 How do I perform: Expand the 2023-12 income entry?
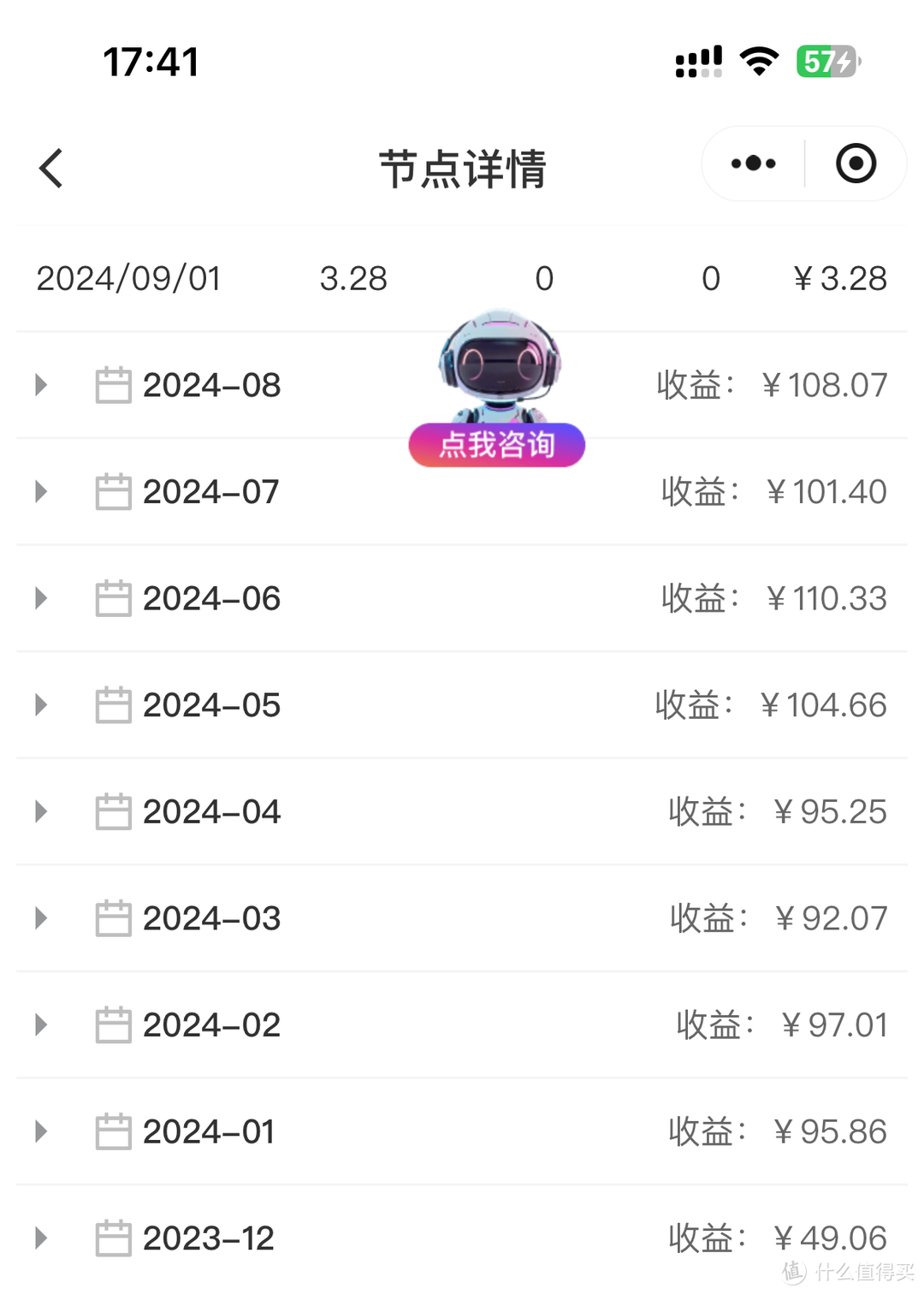tap(39, 1238)
